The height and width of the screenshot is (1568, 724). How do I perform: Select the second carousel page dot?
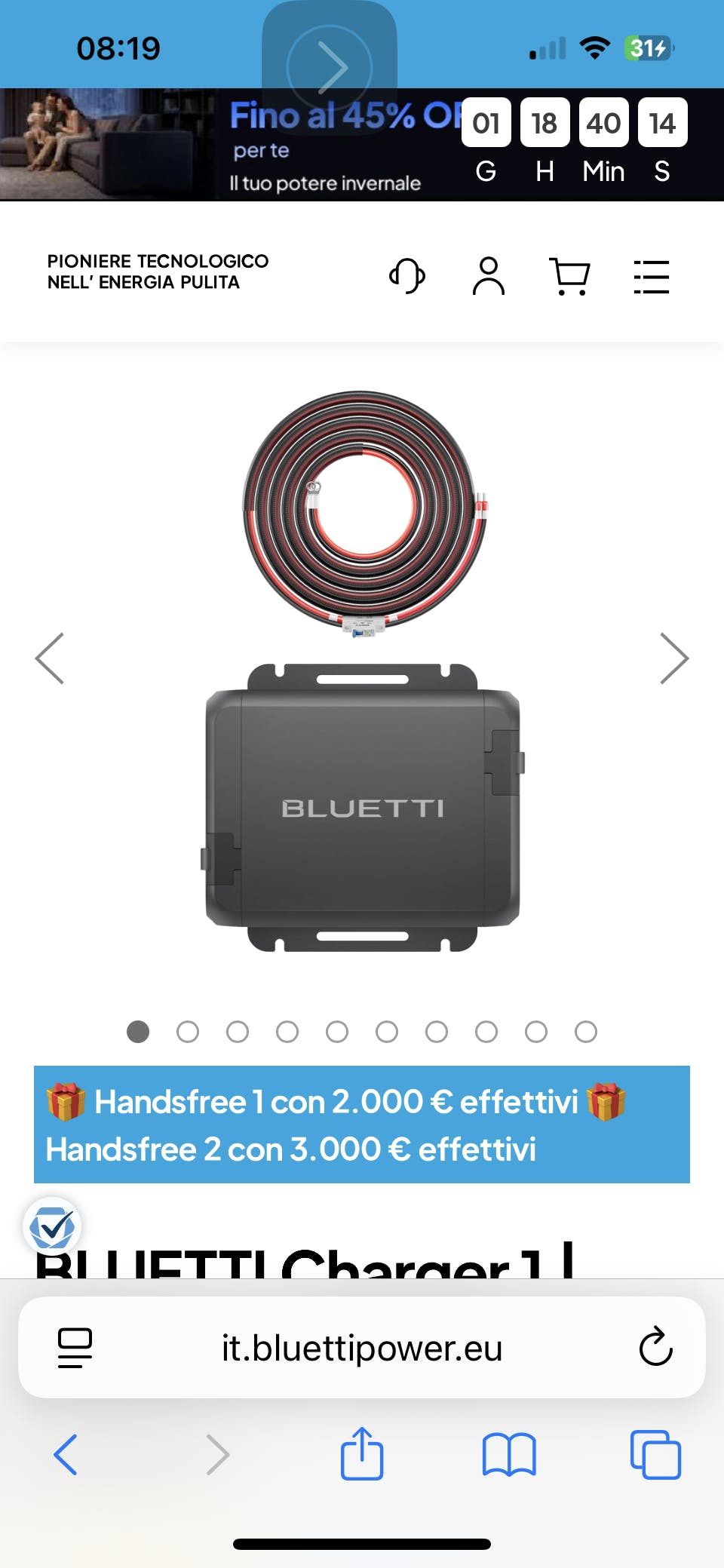(188, 1032)
